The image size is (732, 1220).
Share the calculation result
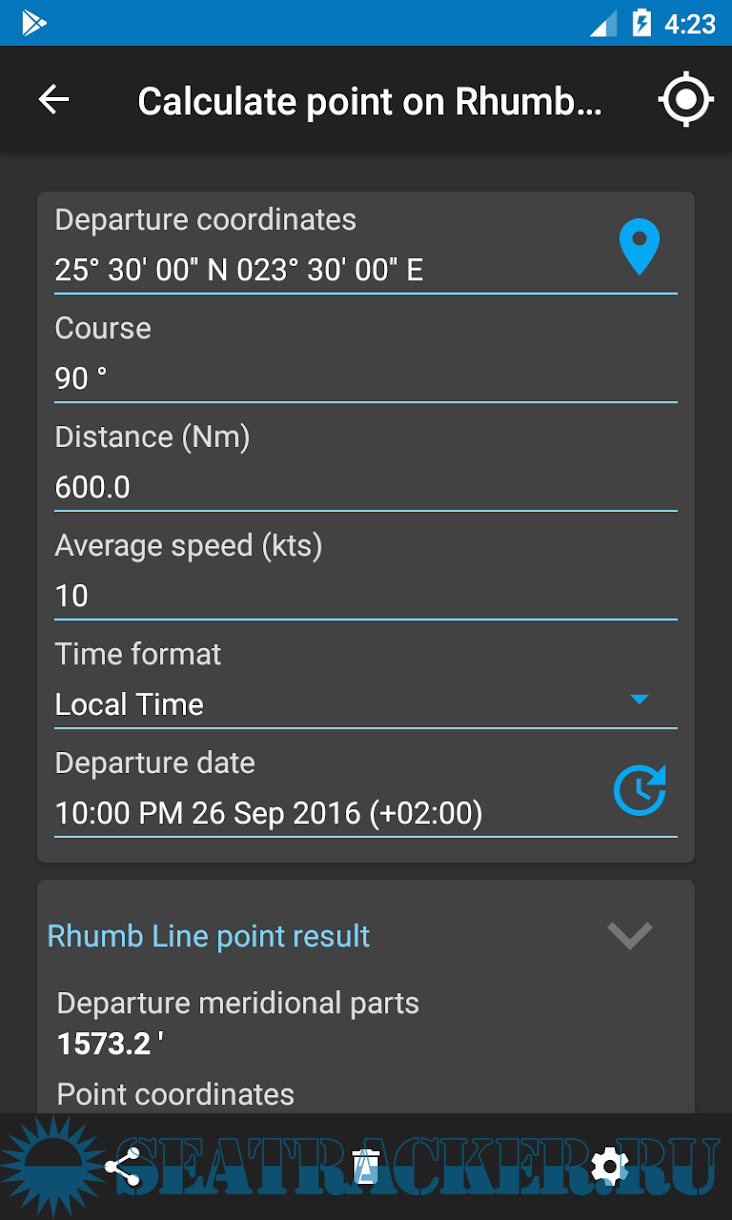pos(123,1167)
